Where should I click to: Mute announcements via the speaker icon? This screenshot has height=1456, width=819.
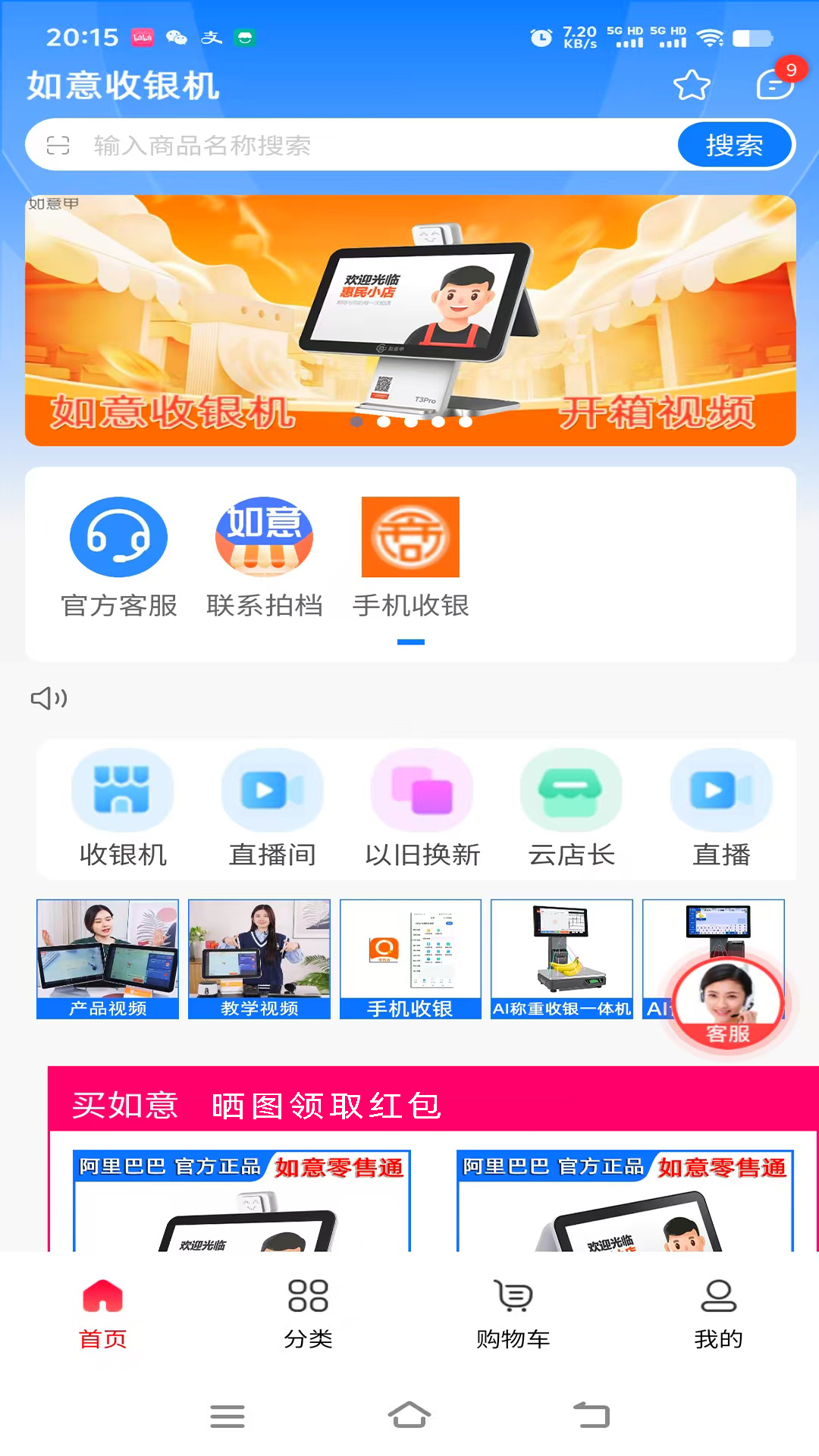pos(49,698)
